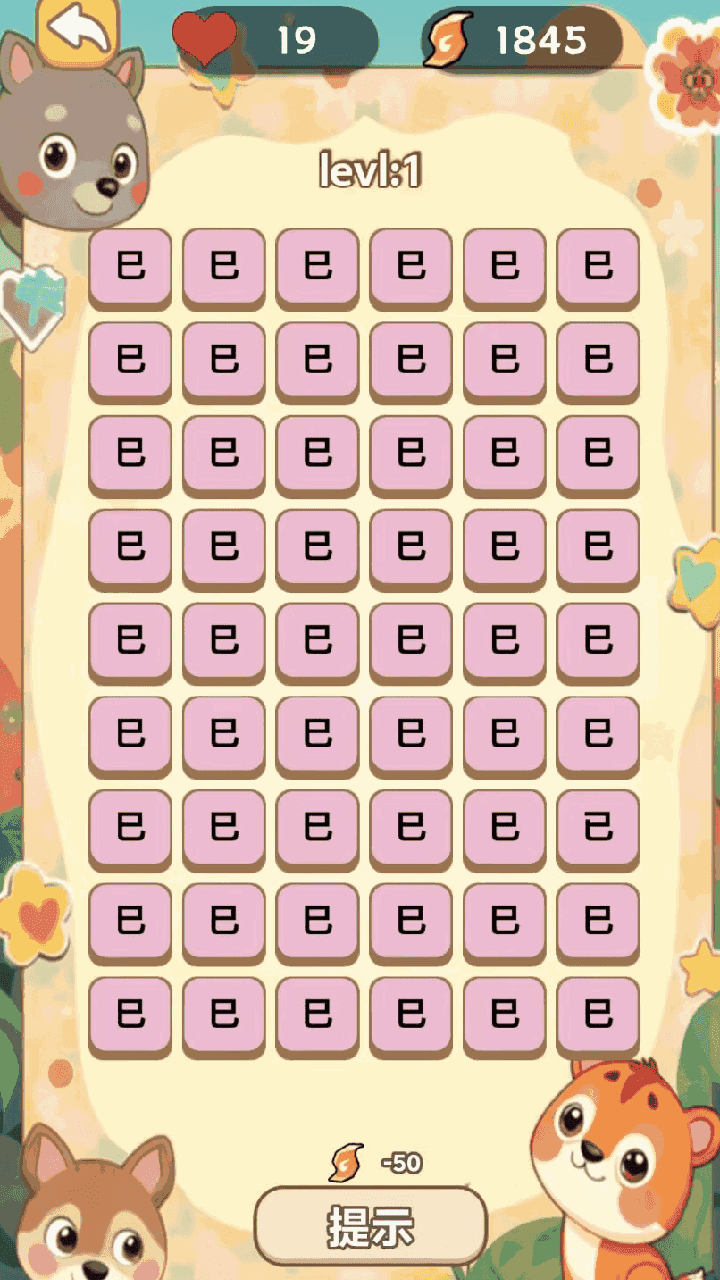Go back using the white arrow

point(79,31)
